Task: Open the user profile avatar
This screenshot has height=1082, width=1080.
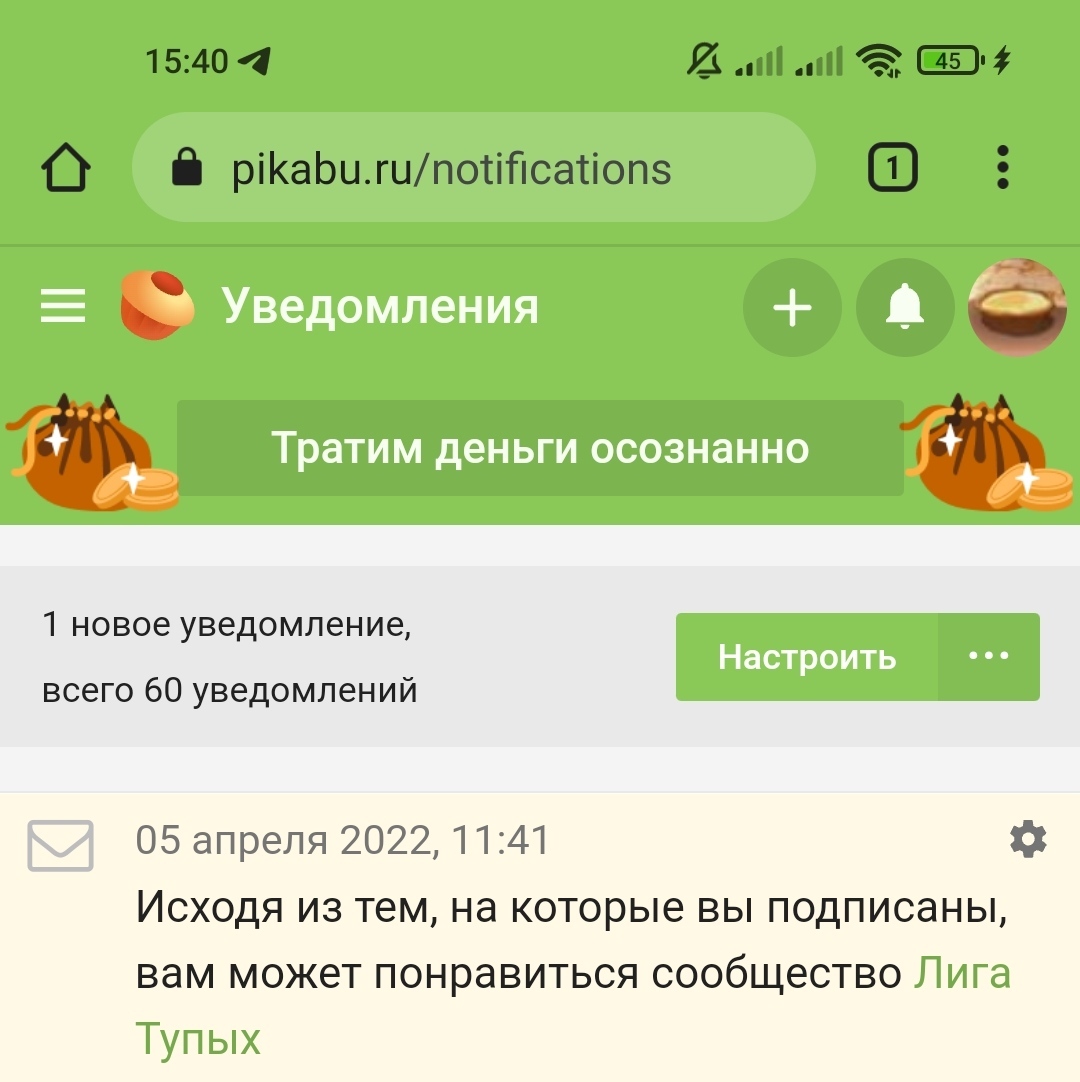Action: coord(1018,308)
